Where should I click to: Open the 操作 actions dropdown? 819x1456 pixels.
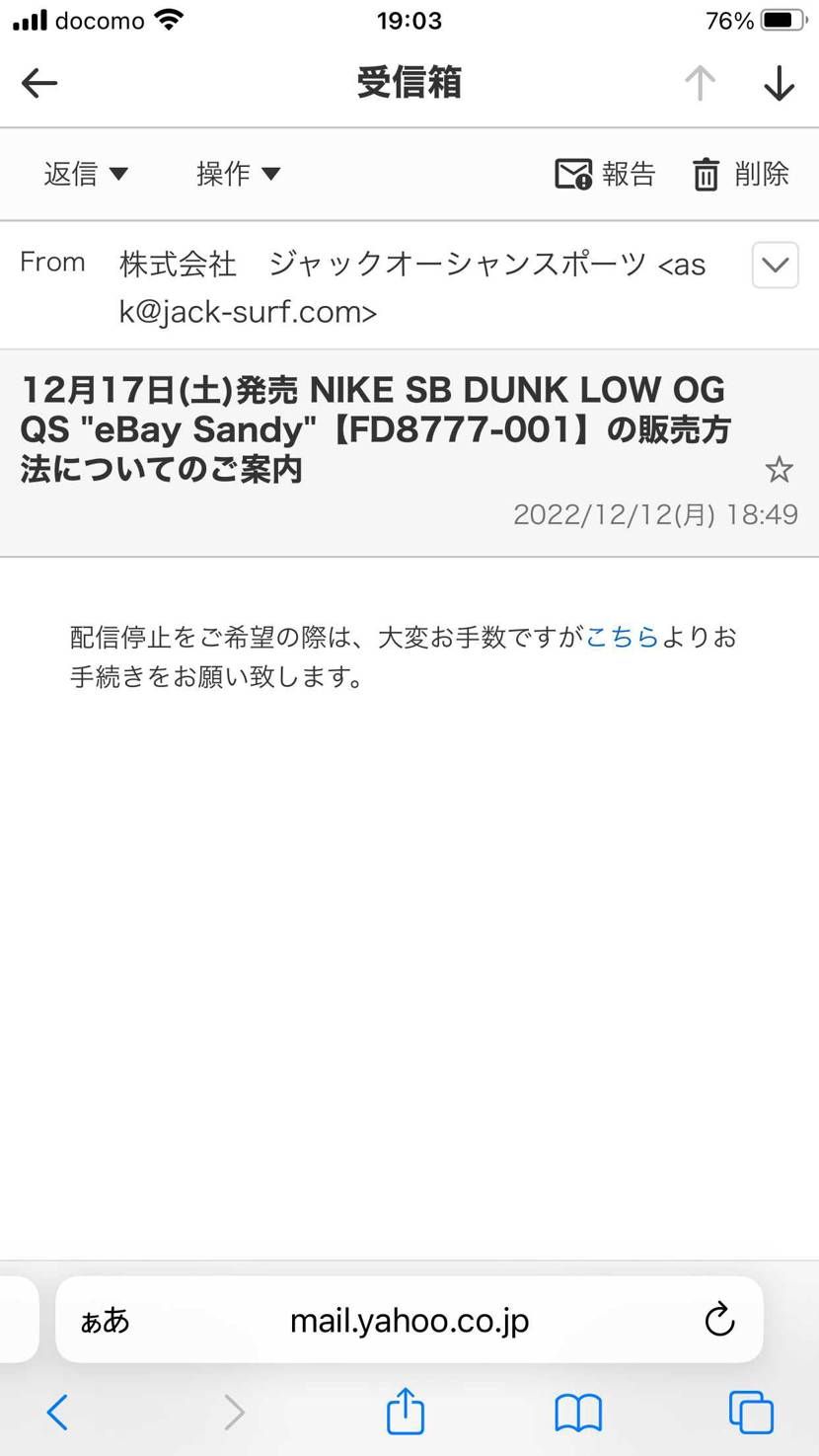pos(238,174)
